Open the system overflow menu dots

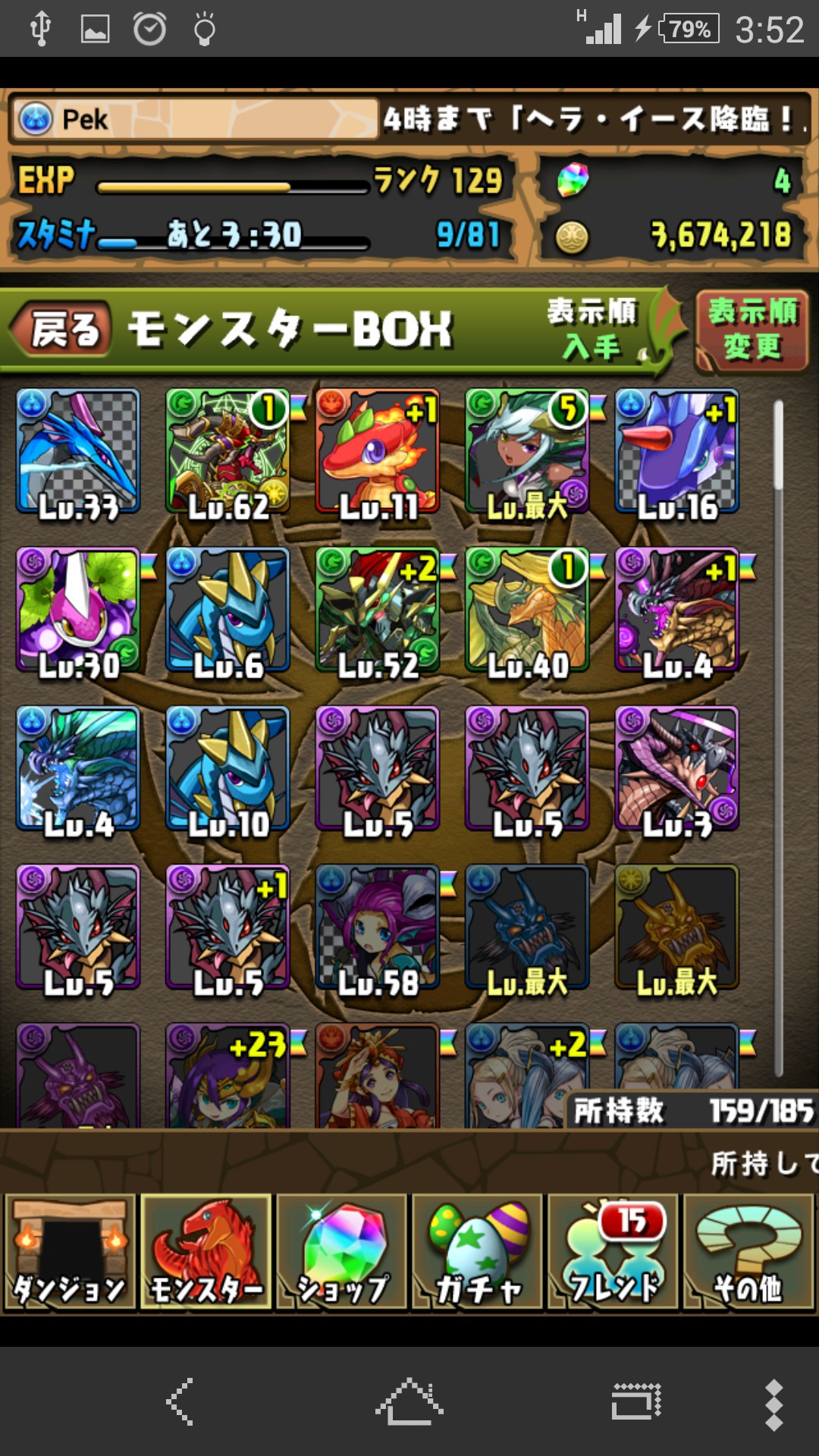(773, 1404)
